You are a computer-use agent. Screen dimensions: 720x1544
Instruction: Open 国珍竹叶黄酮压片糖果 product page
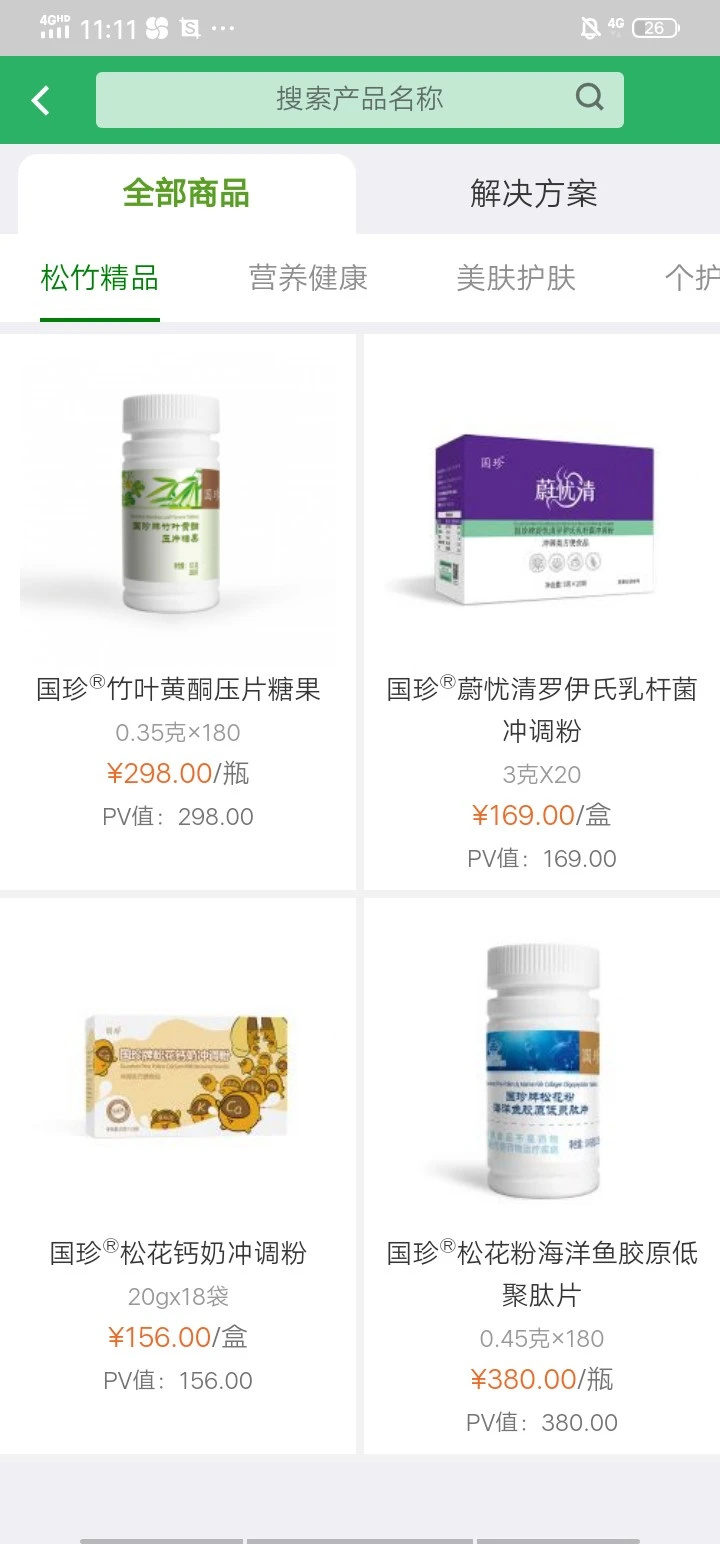tap(178, 689)
